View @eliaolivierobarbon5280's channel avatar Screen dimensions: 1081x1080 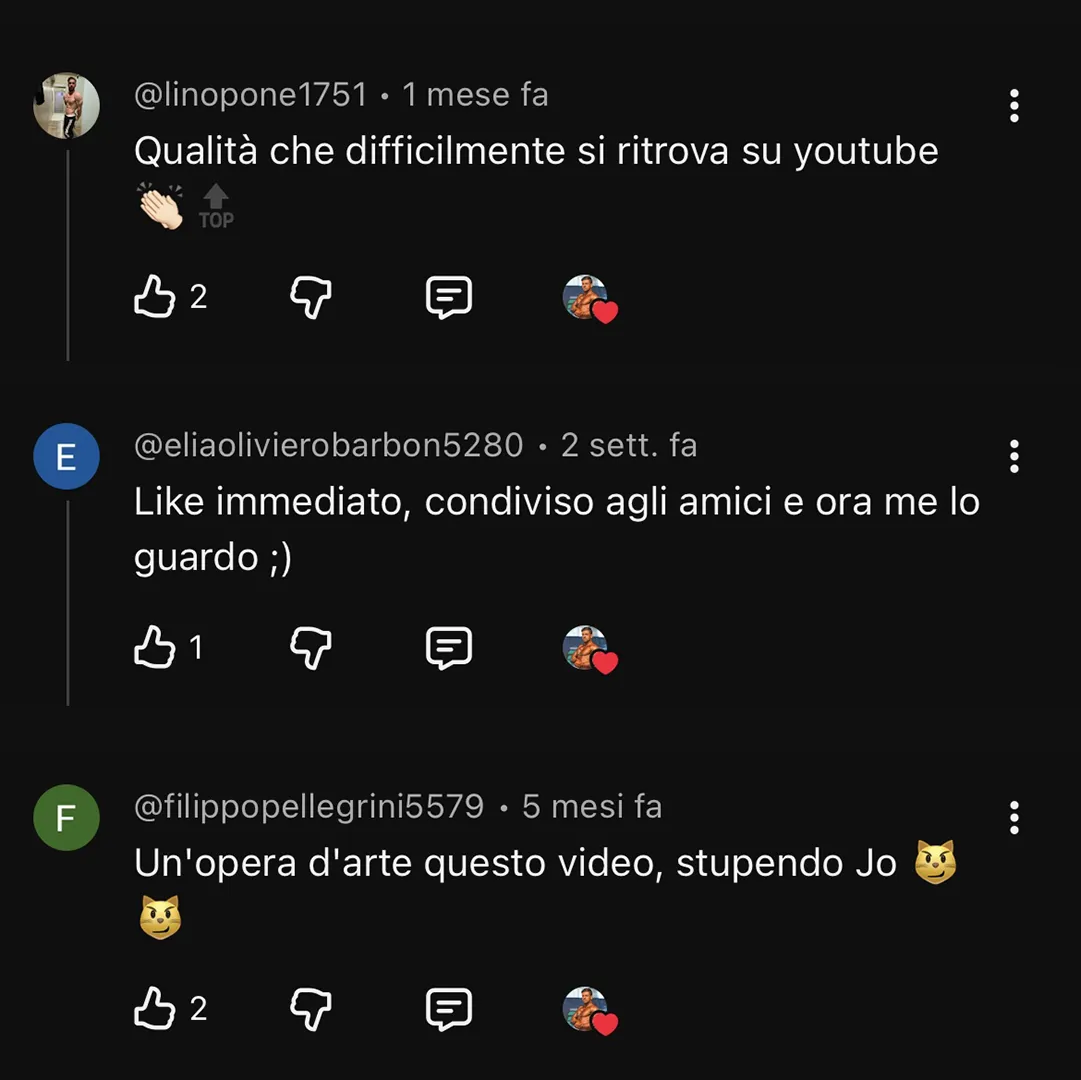66,457
